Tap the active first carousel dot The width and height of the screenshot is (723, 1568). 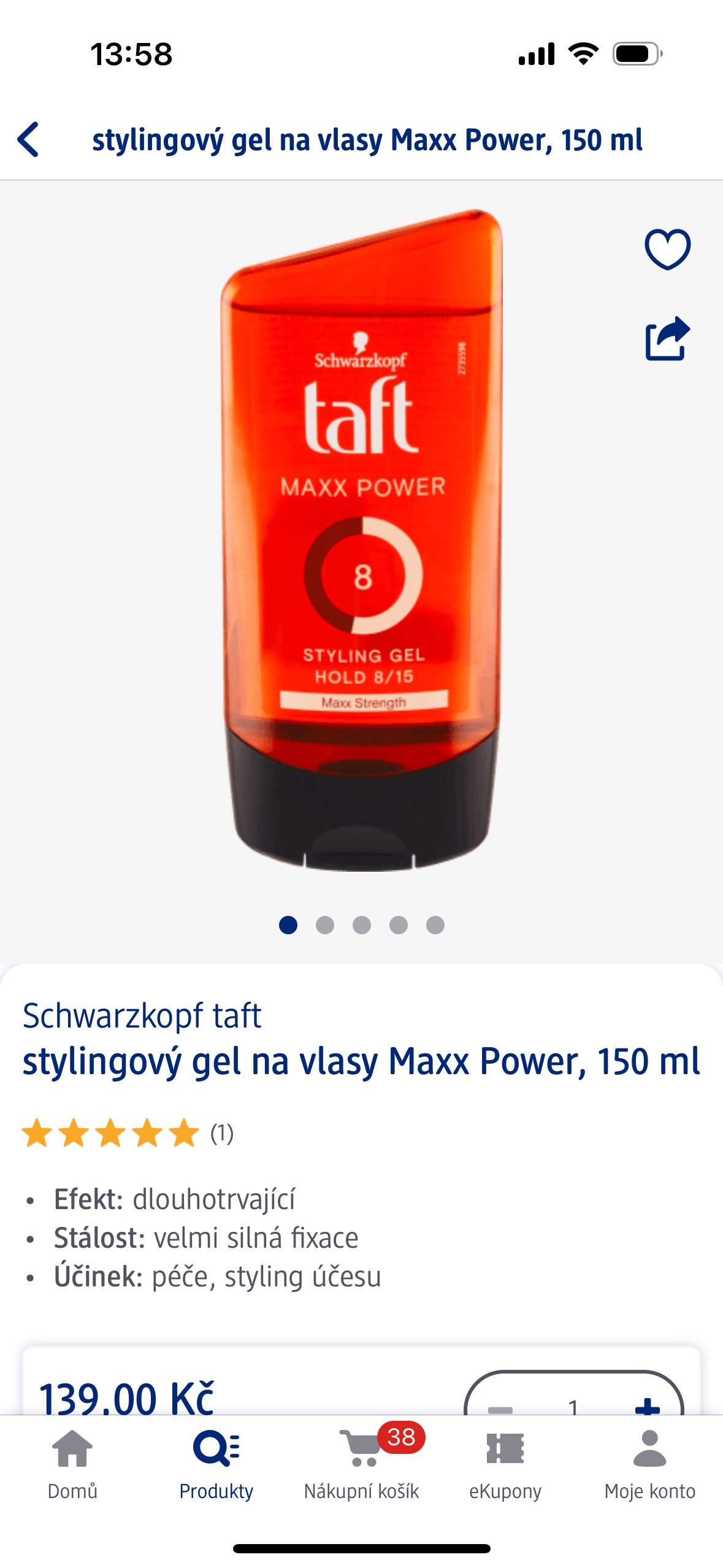287,924
